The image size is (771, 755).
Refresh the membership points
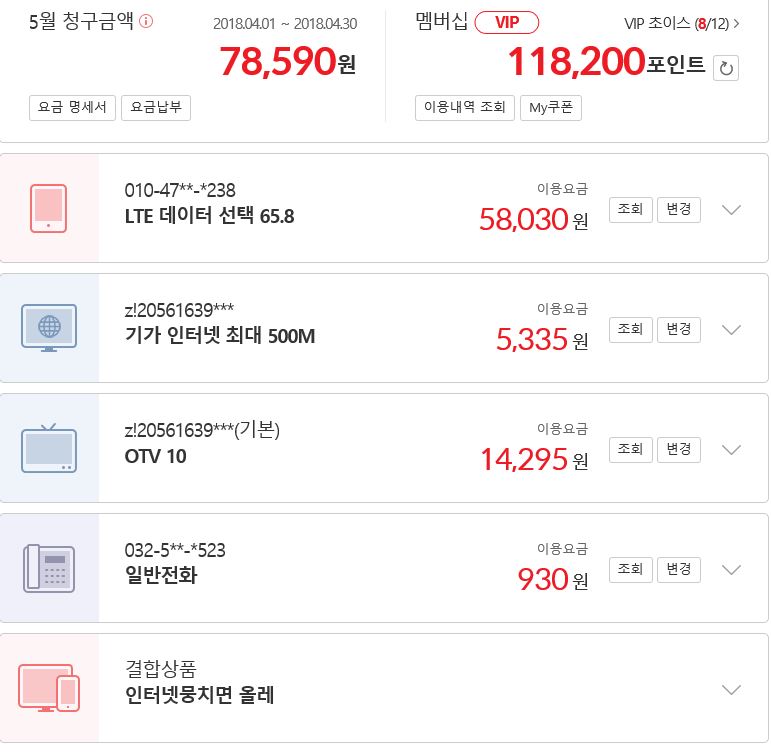pos(725,69)
